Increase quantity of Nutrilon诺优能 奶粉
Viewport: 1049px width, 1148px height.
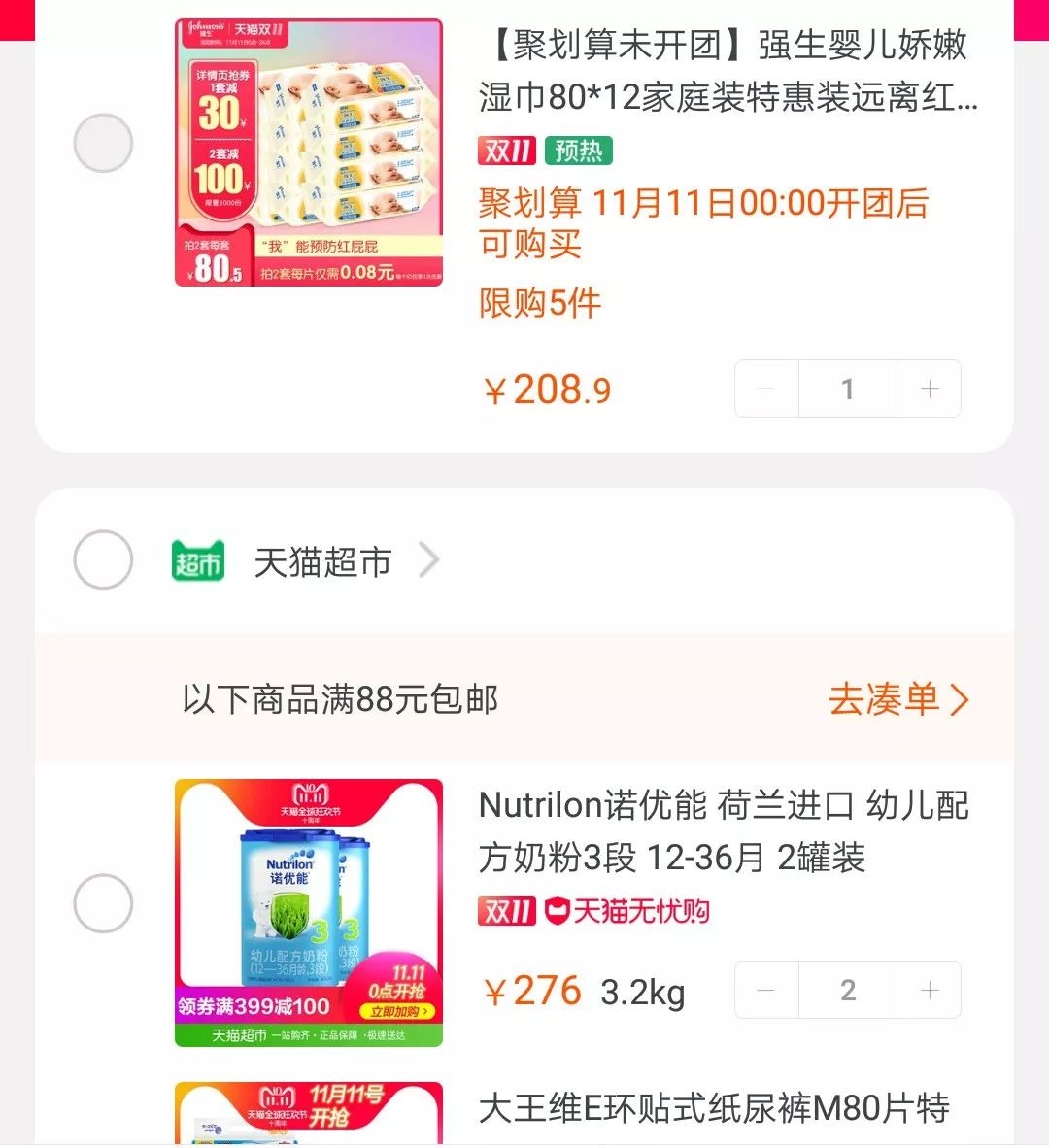[x=929, y=991]
